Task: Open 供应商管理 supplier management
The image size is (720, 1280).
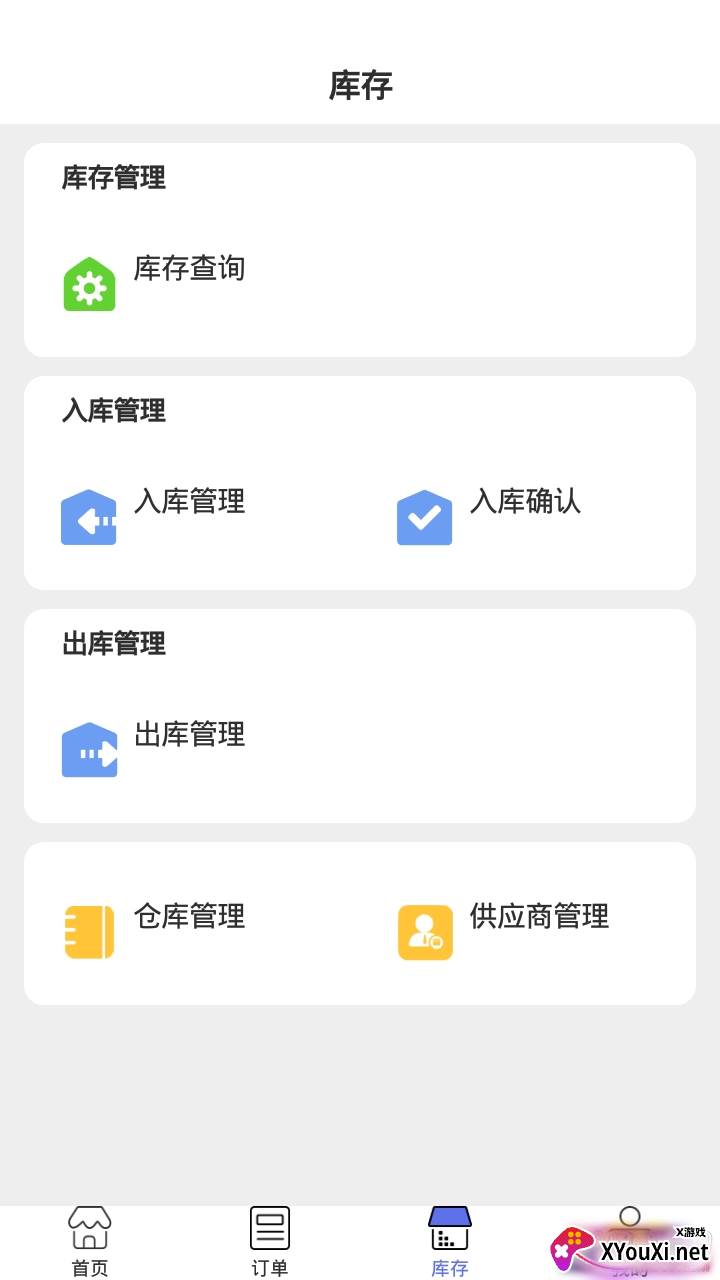Action: click(x=504, y=930)
